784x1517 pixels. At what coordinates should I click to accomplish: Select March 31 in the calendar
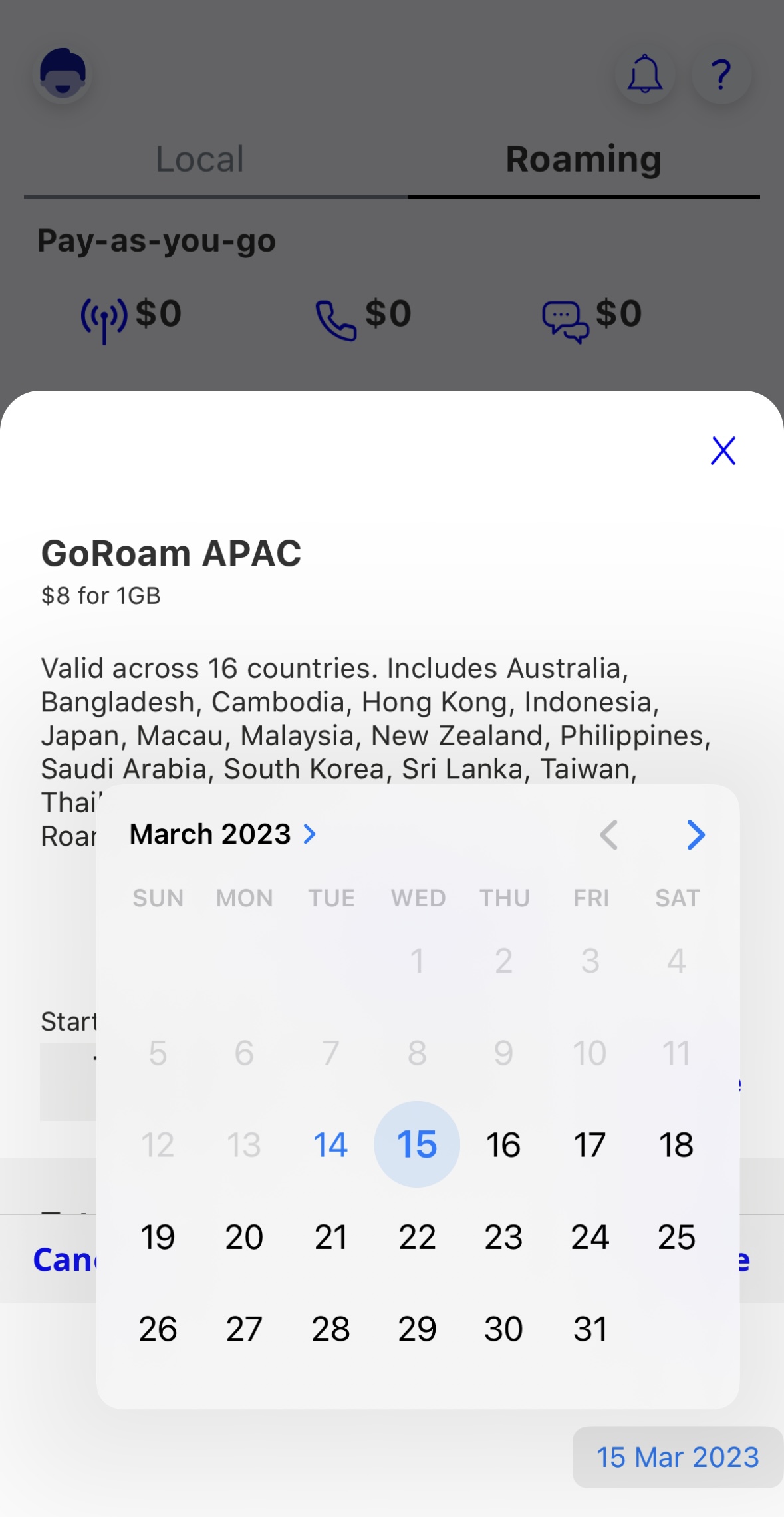[x=590, y=1329]
